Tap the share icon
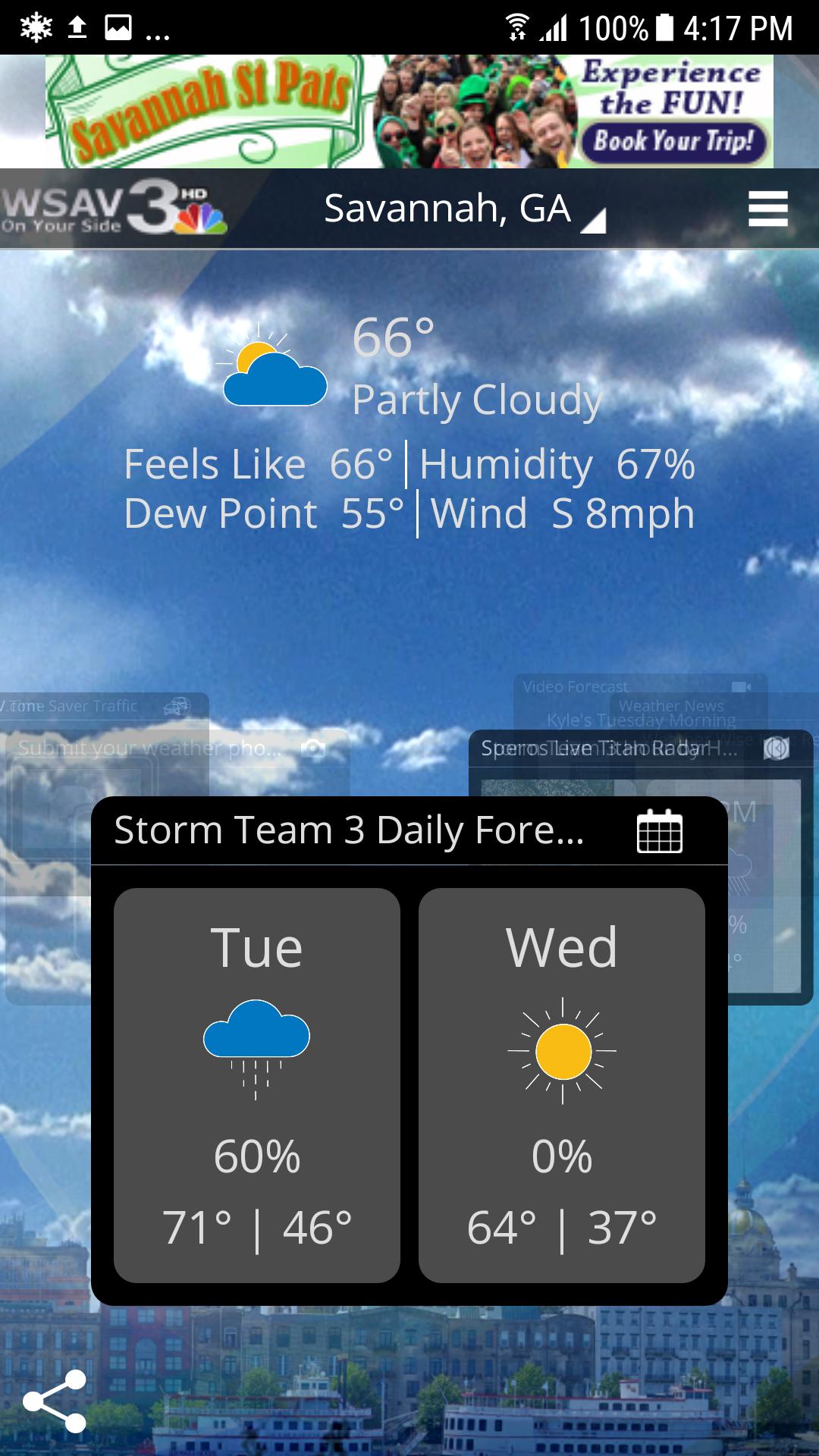Image resolution: width=819 pixels, height=1456 pixels. point(55,1401)
